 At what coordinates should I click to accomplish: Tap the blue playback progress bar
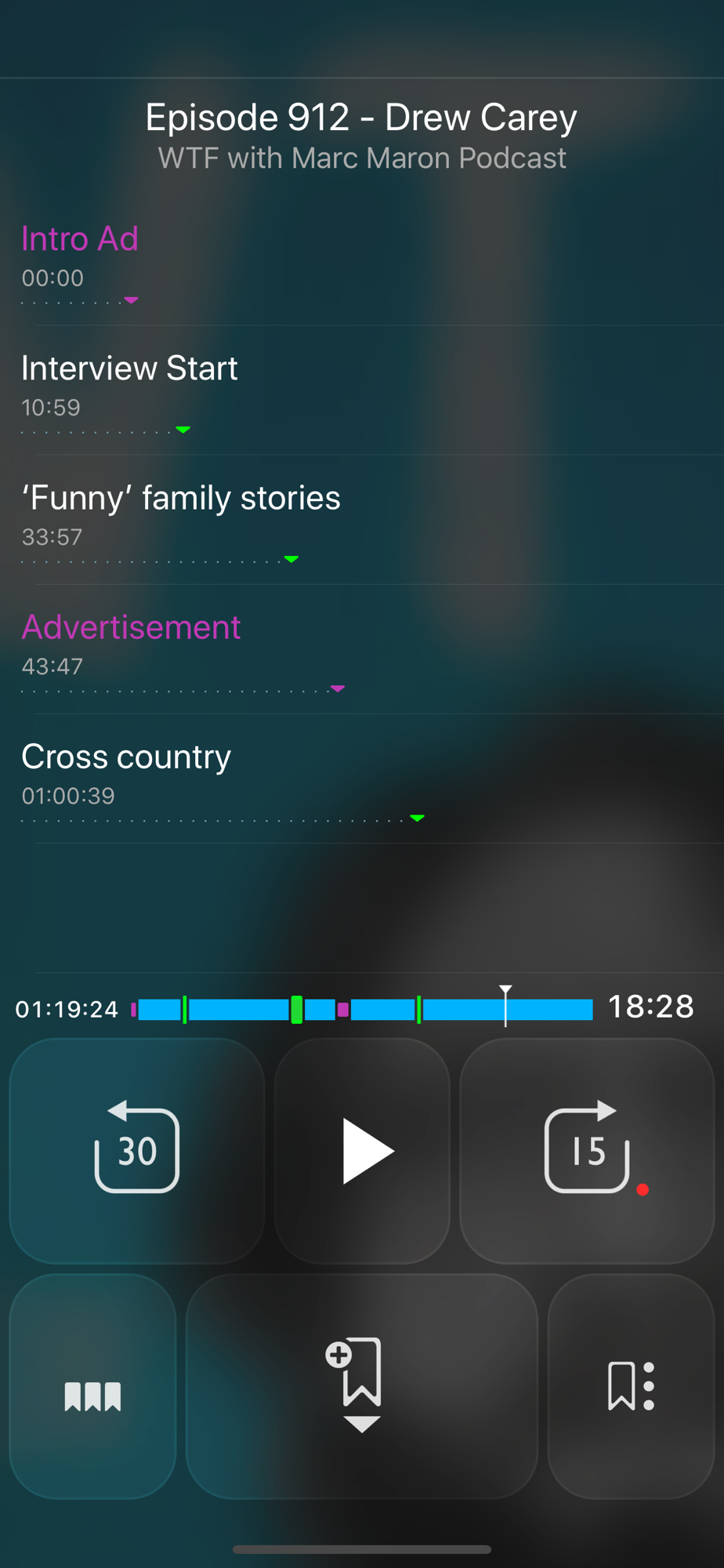pos(362,1009)
